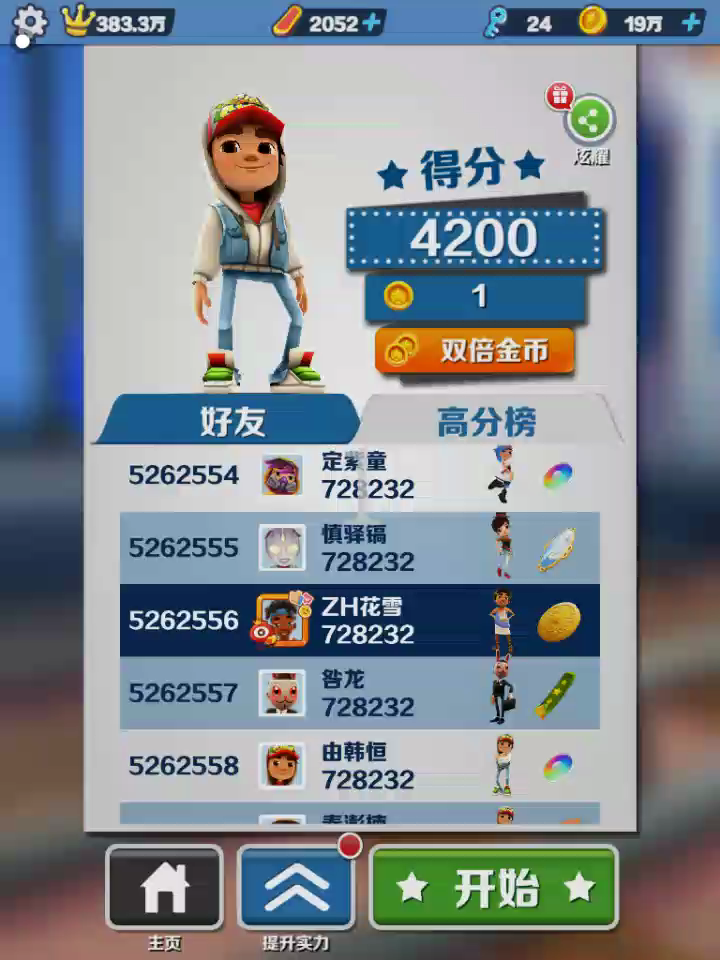The height and width of the screenshot is (960, 720).
Task: Open ZH花雪 leaderboard row
Action: click(360, 621)
